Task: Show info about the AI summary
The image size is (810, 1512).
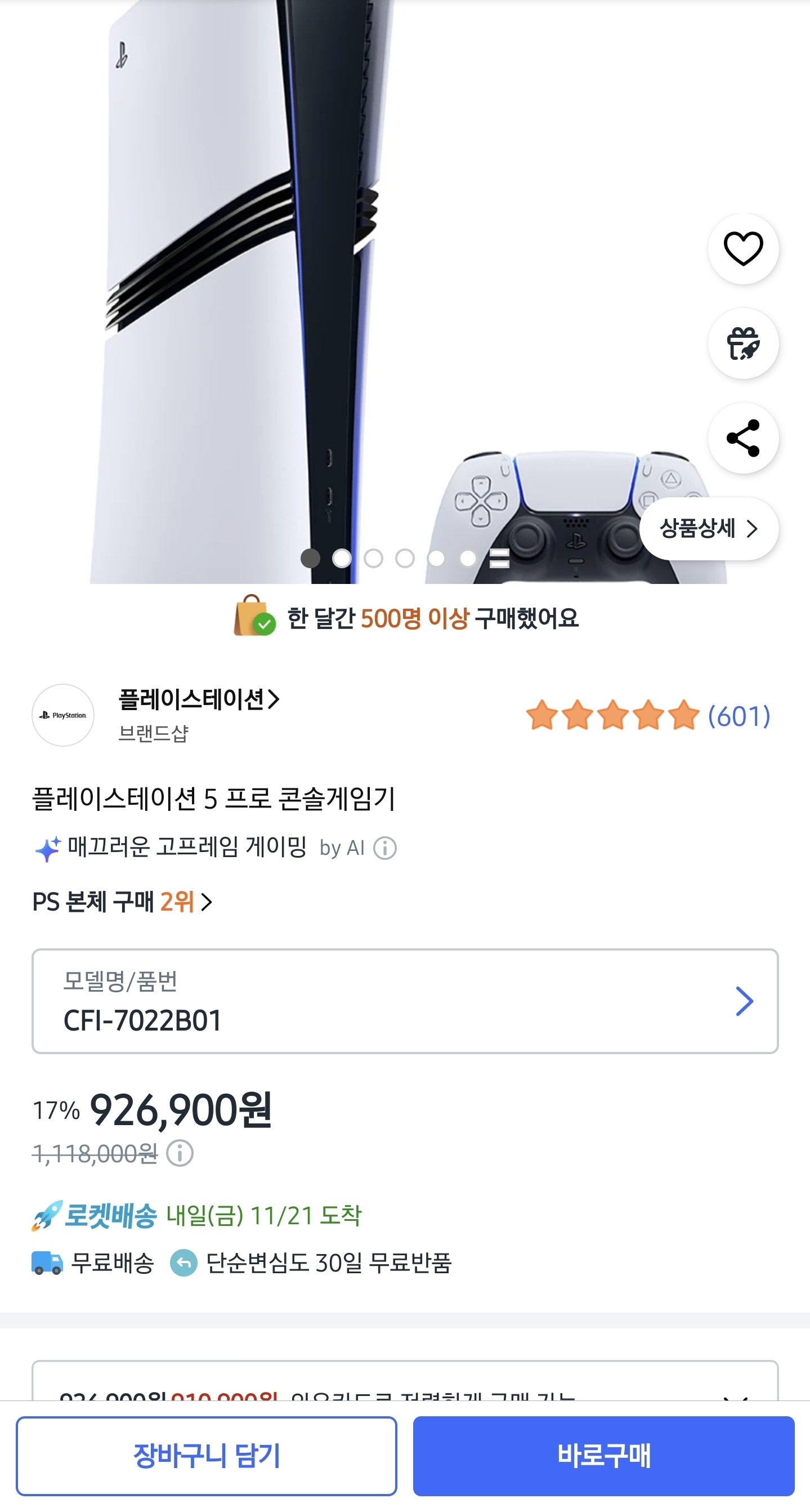Action: 385,848
